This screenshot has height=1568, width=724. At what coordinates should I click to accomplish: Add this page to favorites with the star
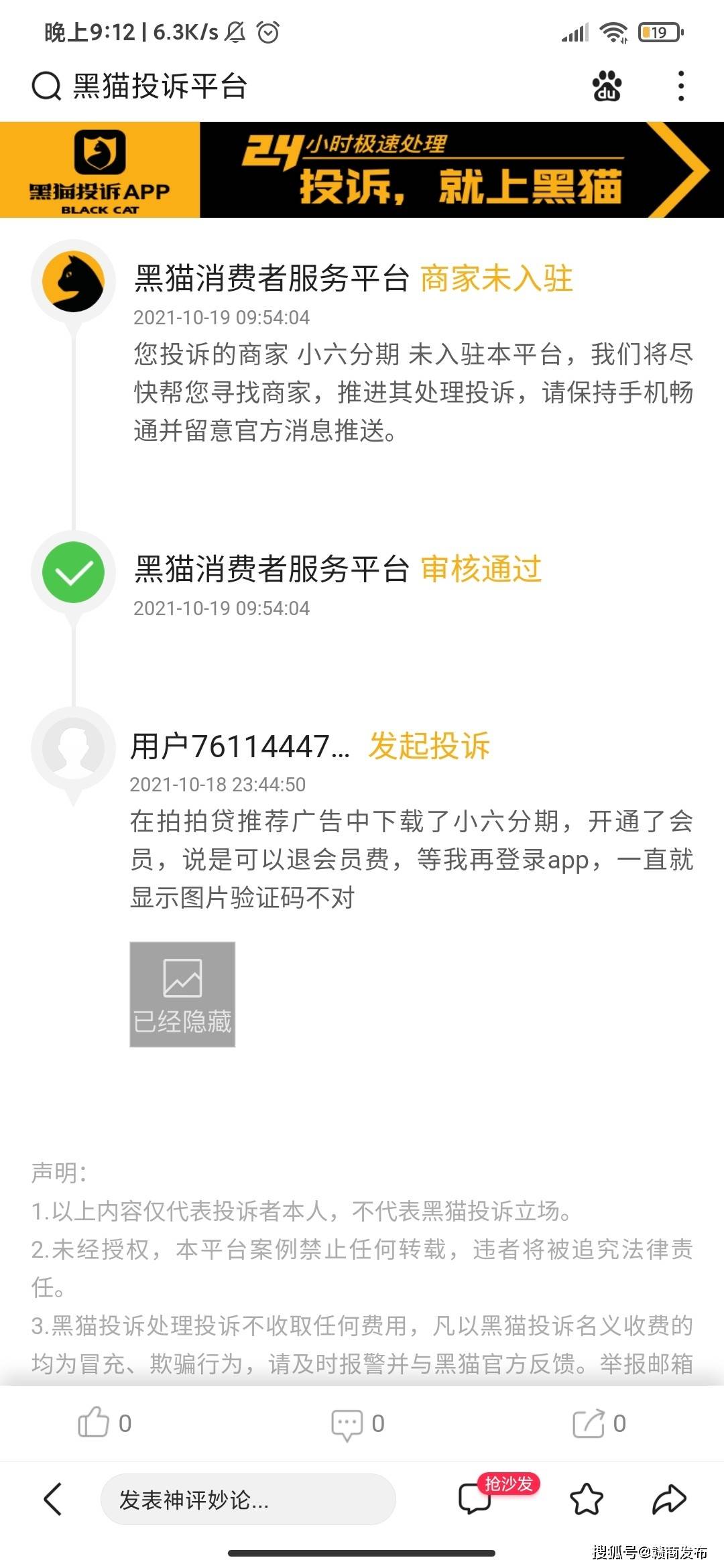click(x=586, y=1500)
